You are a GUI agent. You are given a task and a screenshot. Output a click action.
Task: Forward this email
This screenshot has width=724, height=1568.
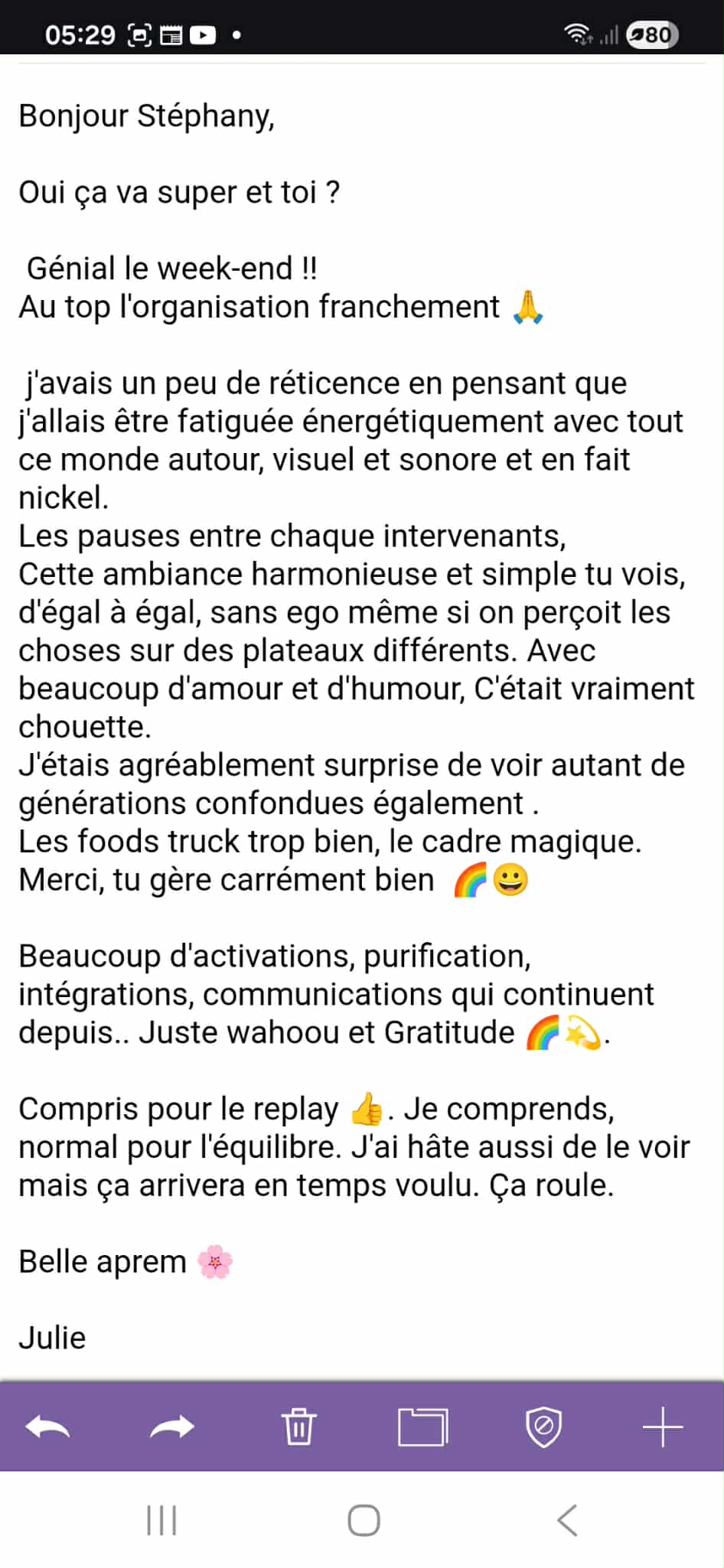pyautogui.click(x=172, y=1426)
